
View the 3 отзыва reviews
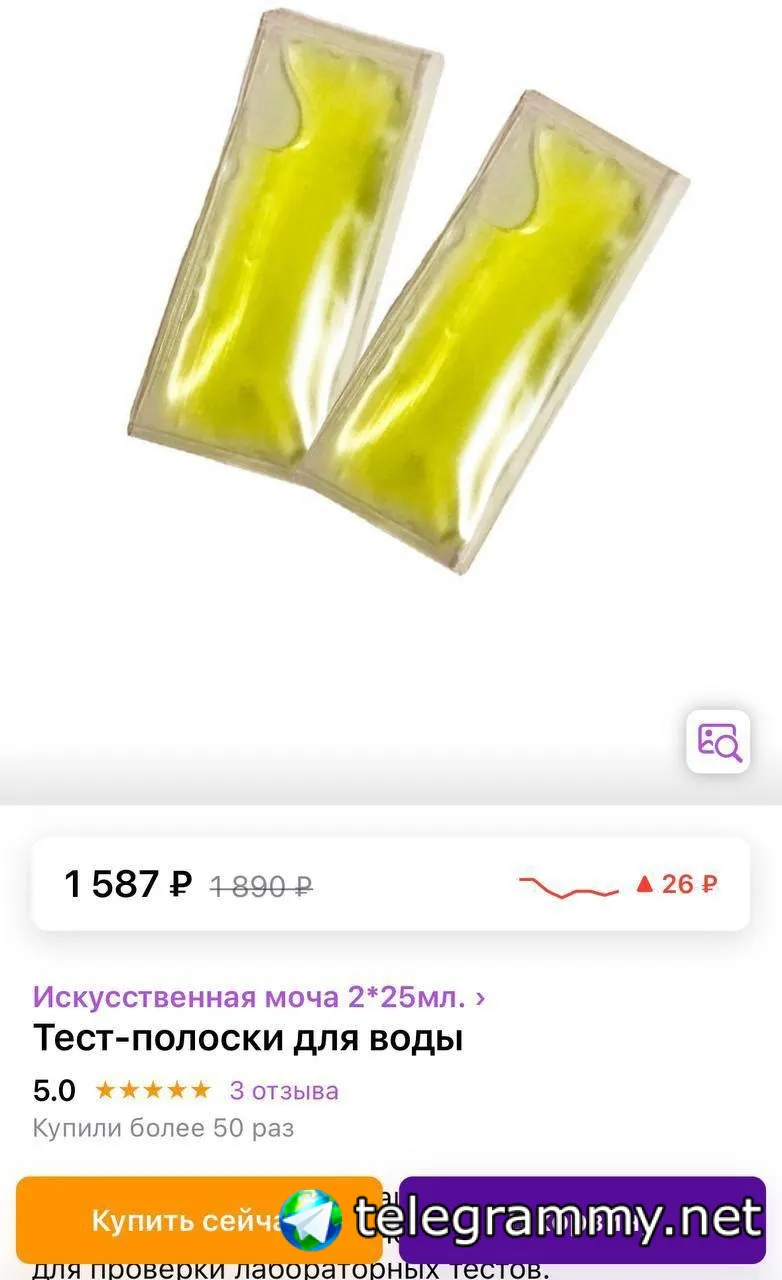click(284, 1090)
